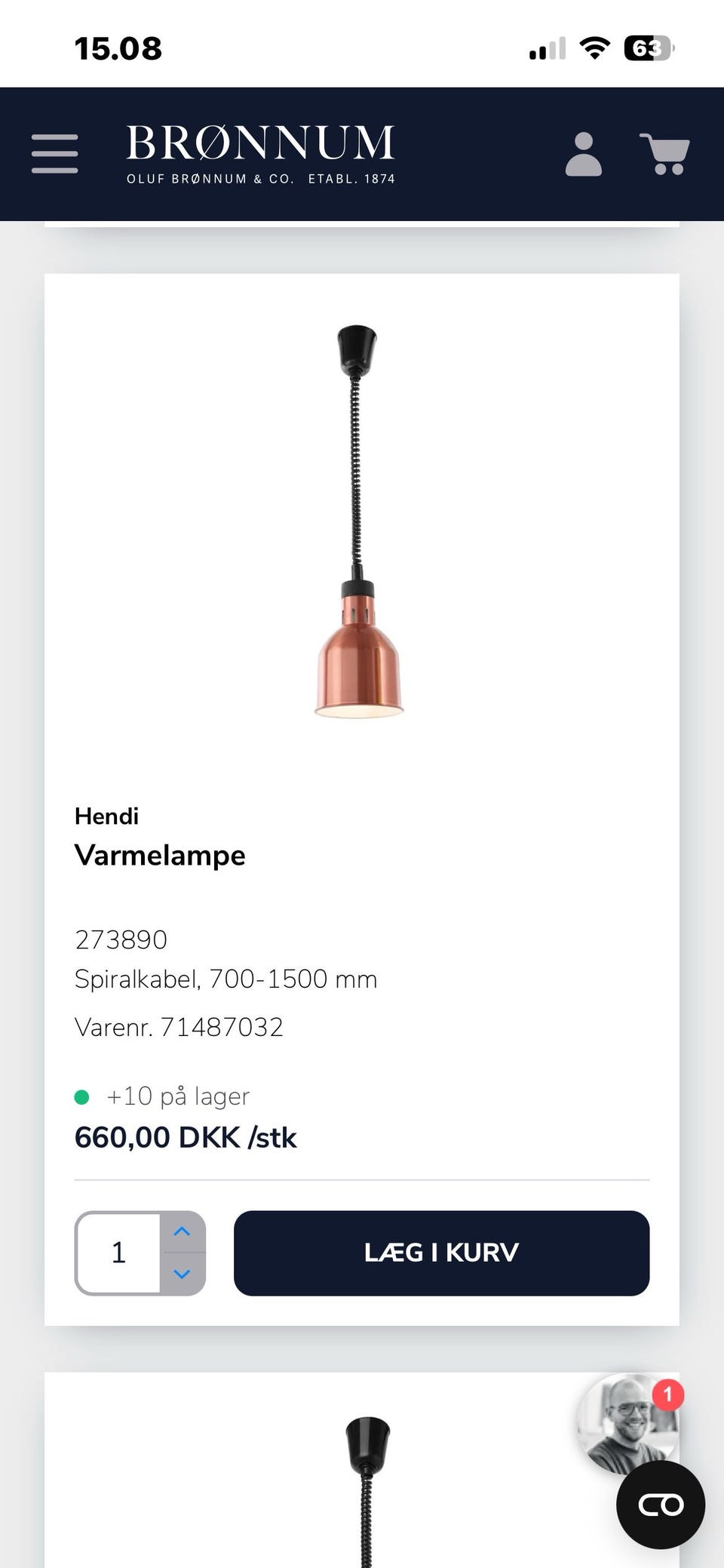724x1568 pixels.
Task: Click the Varmelampe product title
Action: 159,856
